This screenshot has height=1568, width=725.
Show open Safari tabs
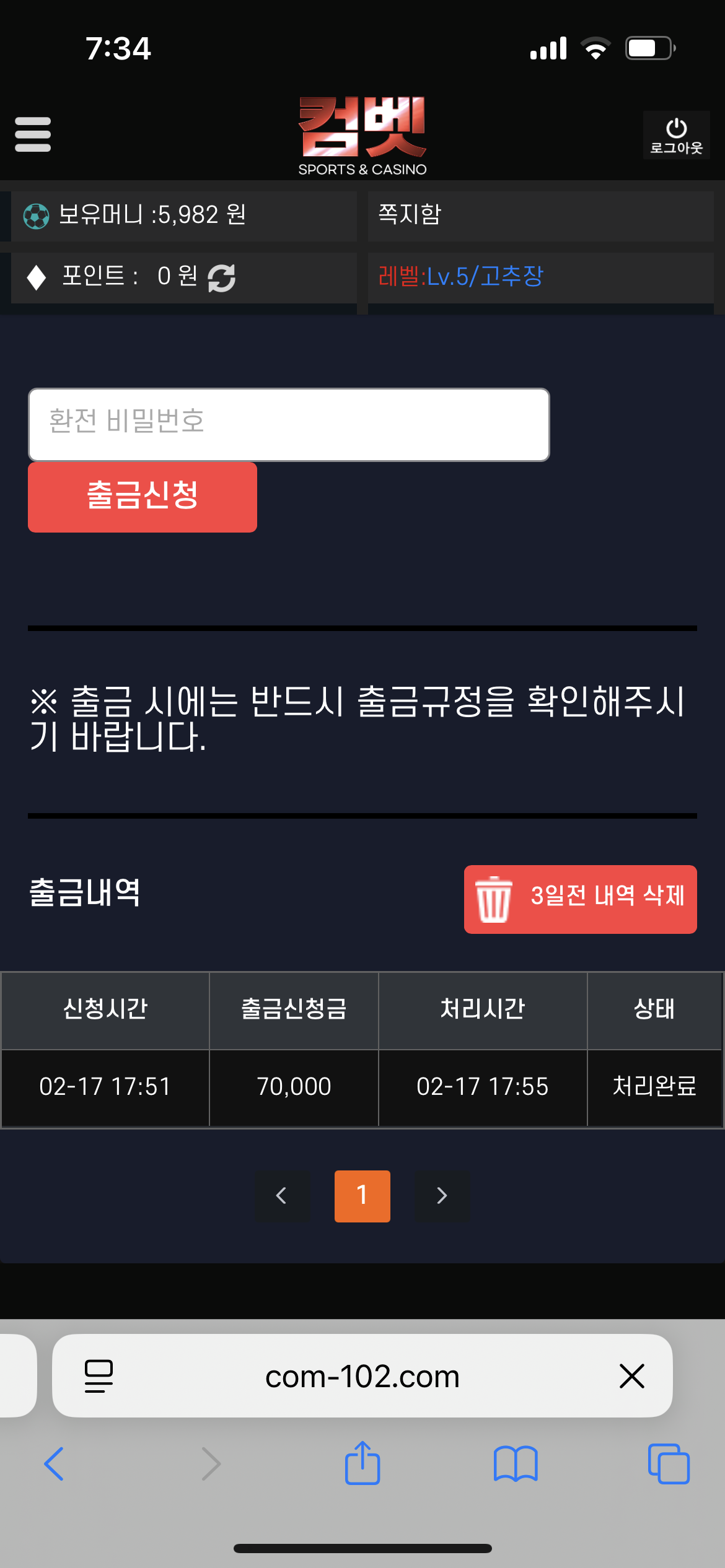tap(668, 1464)
